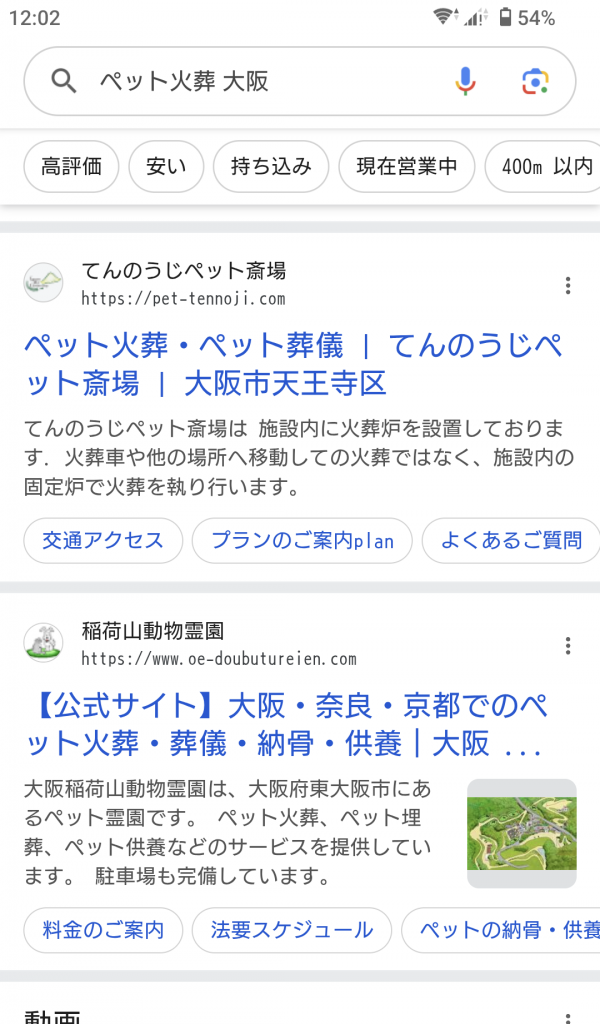Start voice search with the microphone
Image resolution: width=600 pixels, height=1024 pixels.
(465, 82)
